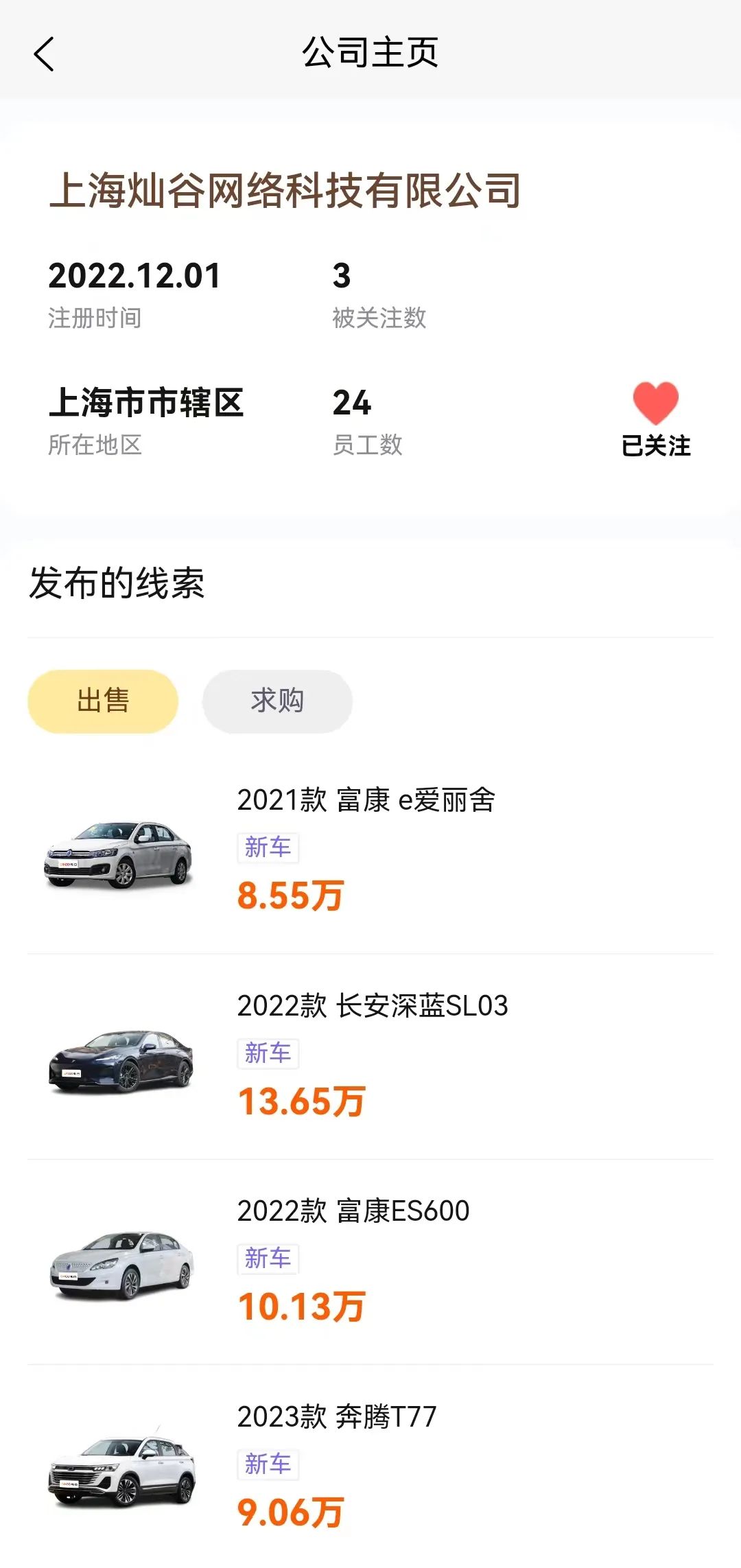Select the 出售 filter chip

pos(103,701)
